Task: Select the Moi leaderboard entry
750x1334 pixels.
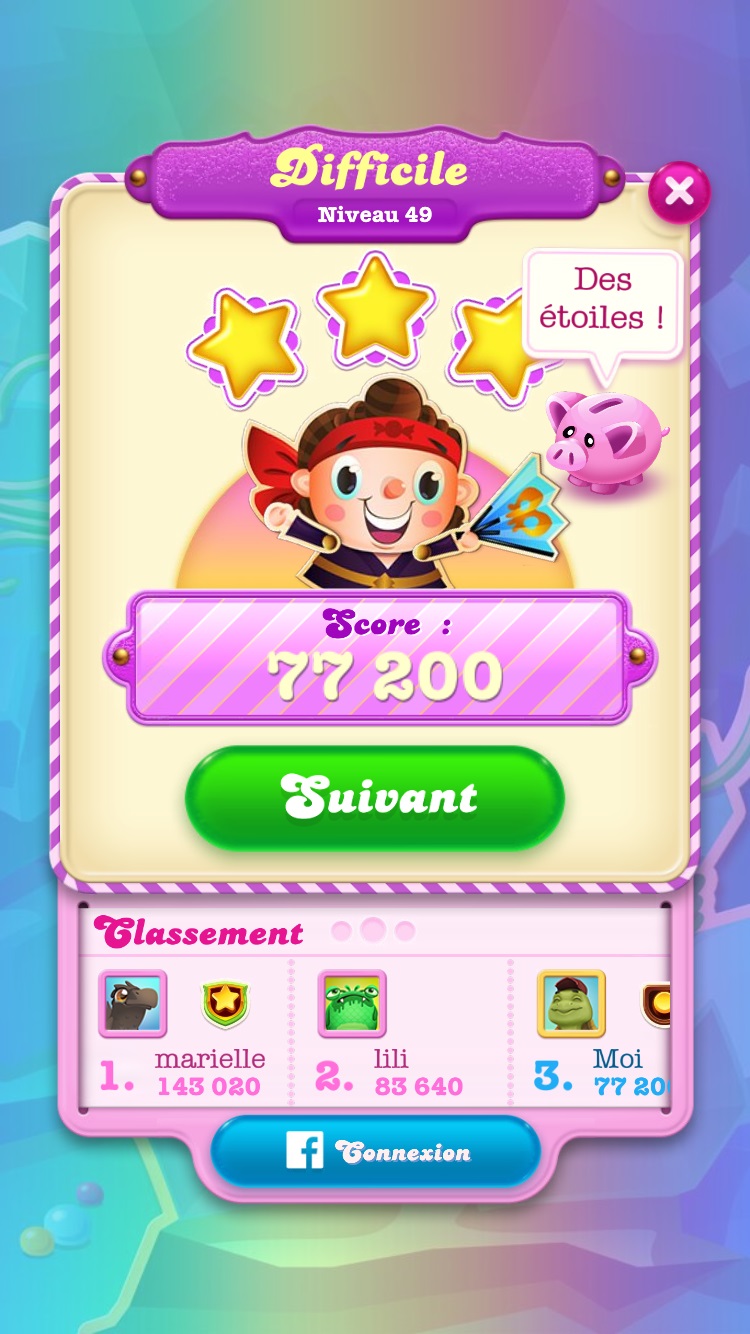Action: [600, 1035]
